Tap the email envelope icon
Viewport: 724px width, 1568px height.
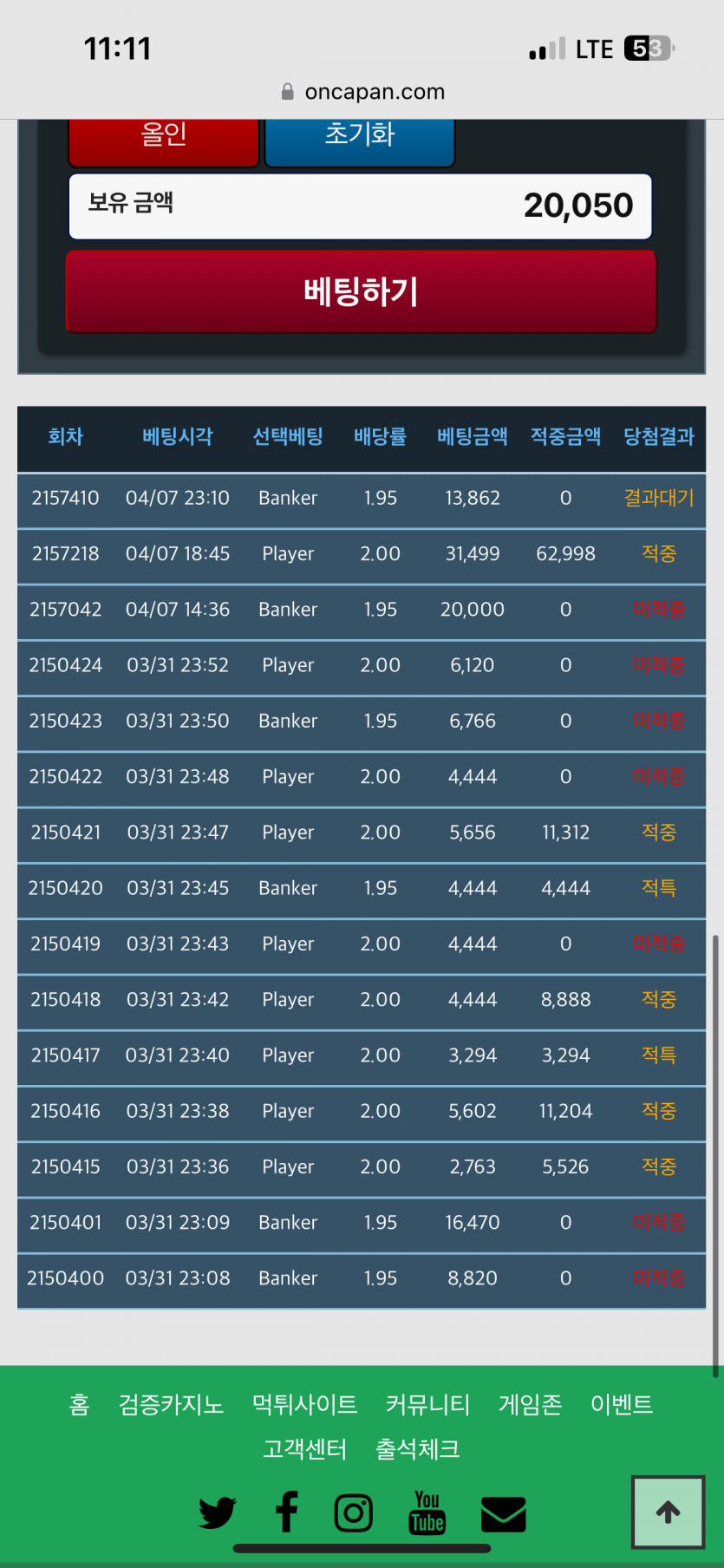tap(503, 1514)
